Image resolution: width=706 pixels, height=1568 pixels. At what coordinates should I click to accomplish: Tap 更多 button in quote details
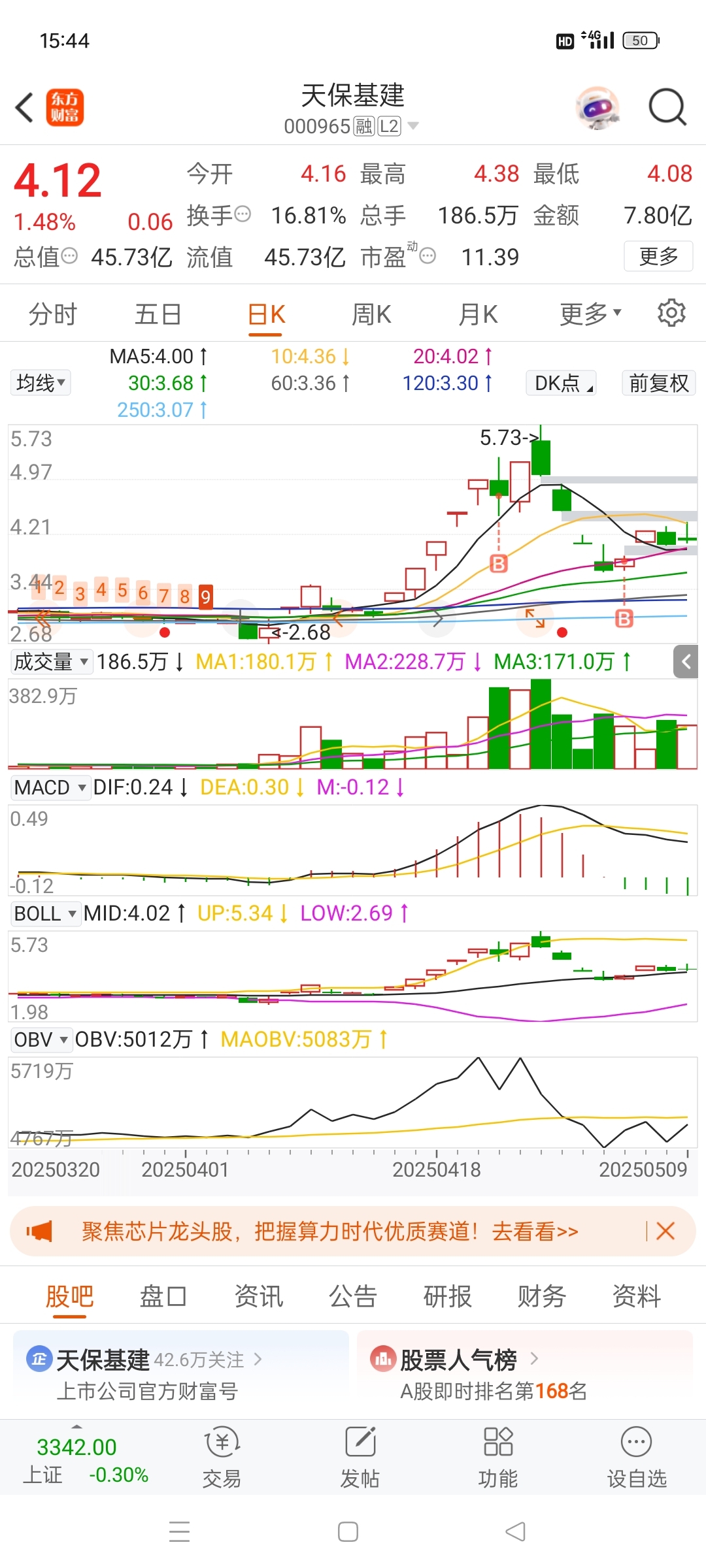point(658,256)
